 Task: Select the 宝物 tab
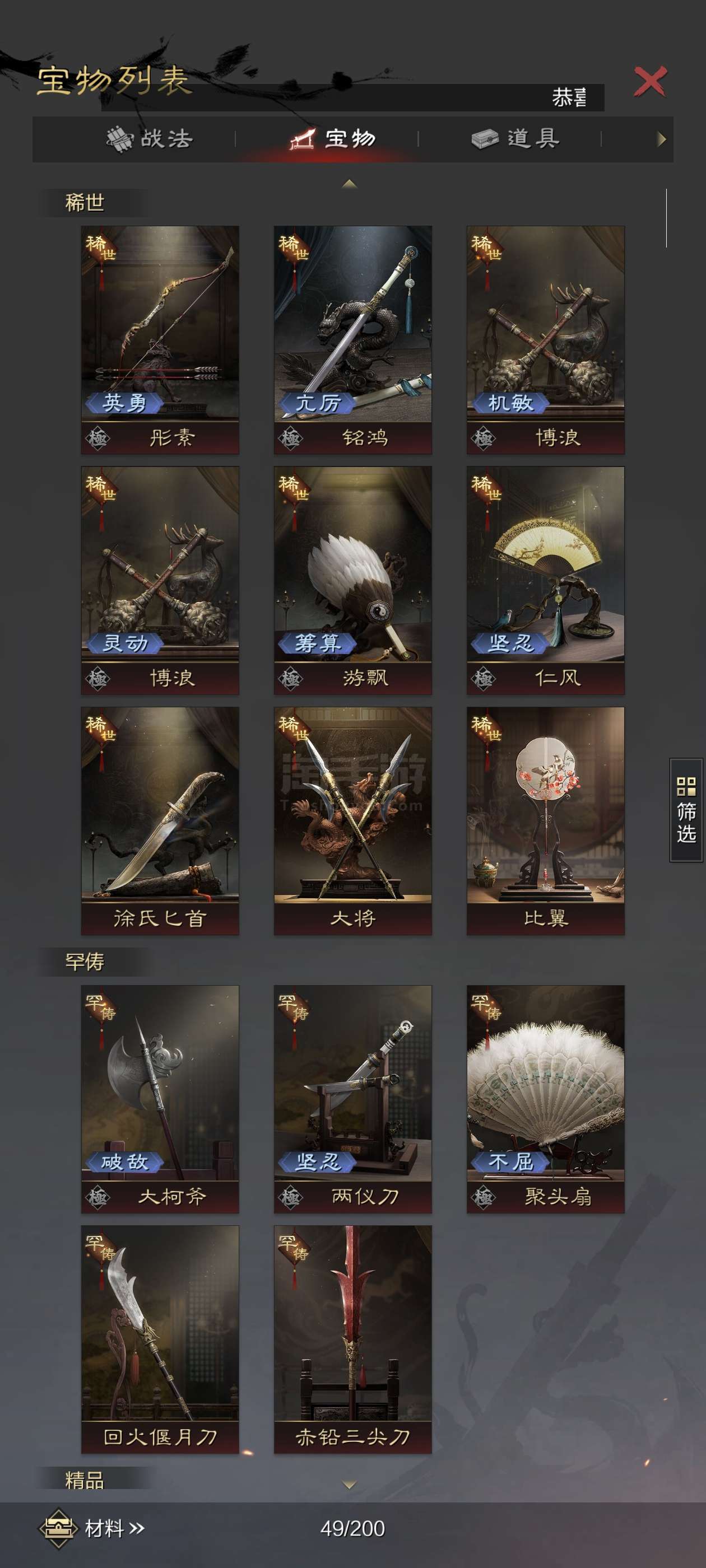(x=333, y=139)
